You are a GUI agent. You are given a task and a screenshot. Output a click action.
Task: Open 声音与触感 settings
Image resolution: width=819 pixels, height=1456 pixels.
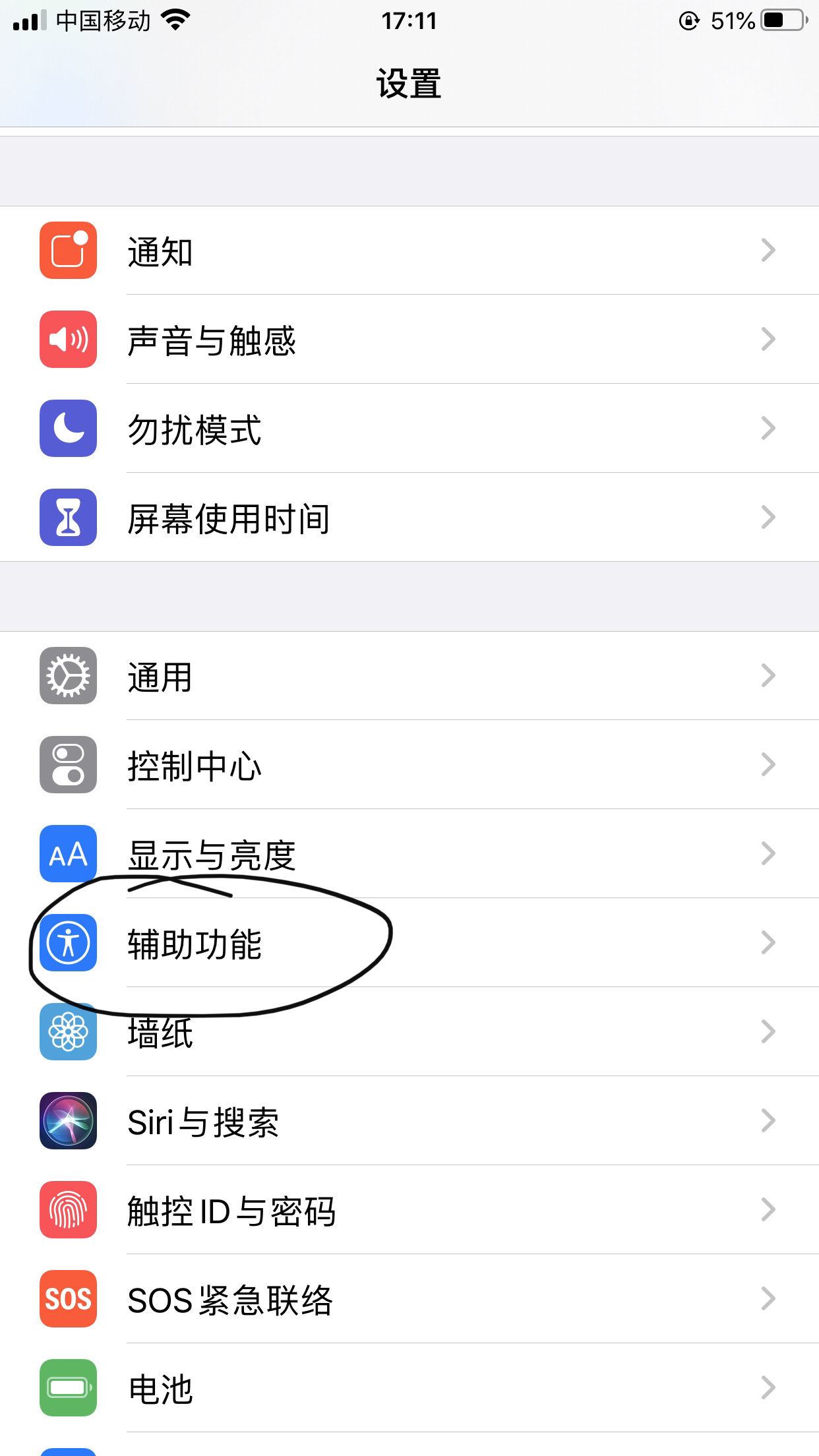click(x=409, y=340)
